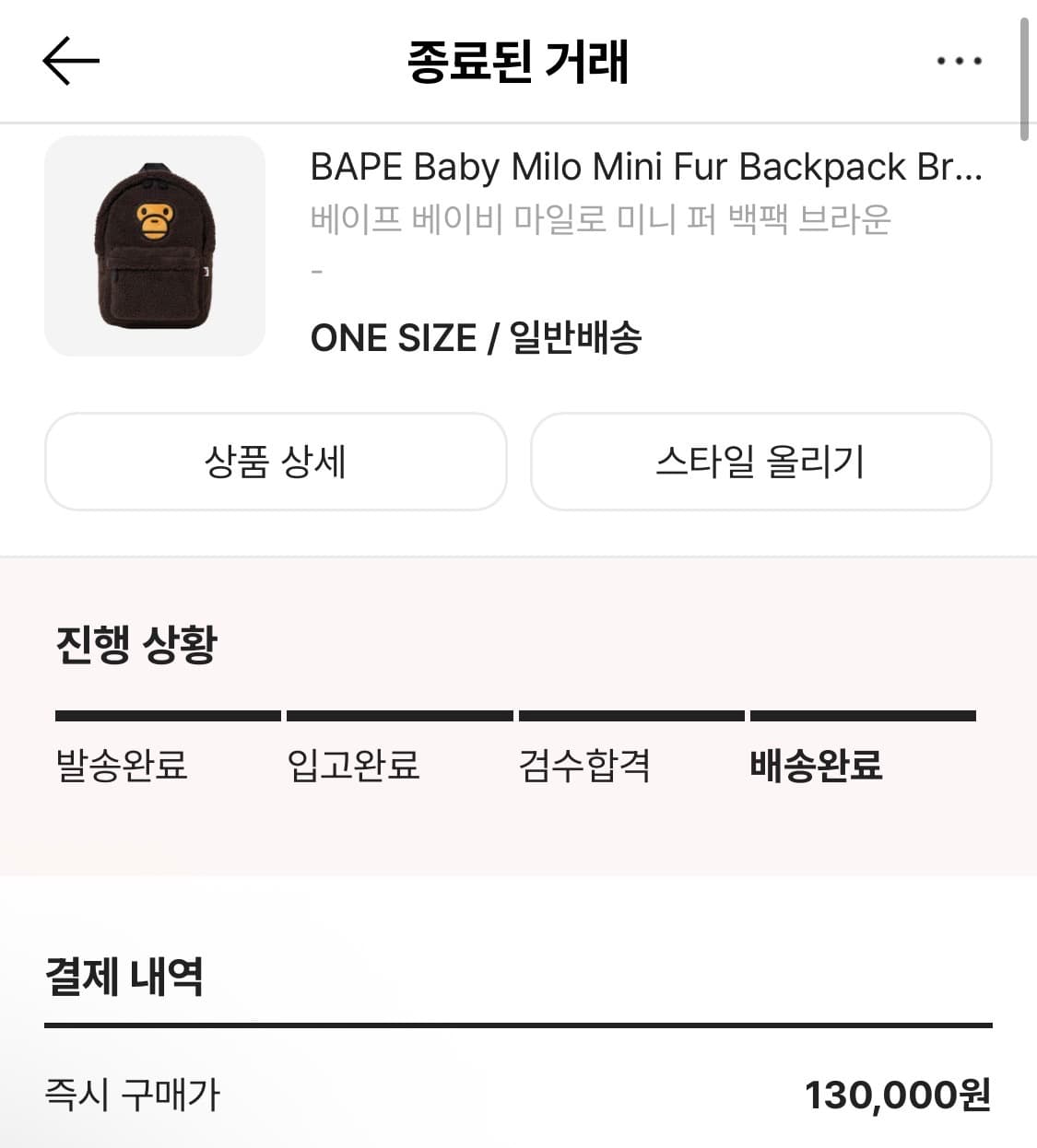Click the 결제 내역 section heading
1037x1148 pixels.
126,978
